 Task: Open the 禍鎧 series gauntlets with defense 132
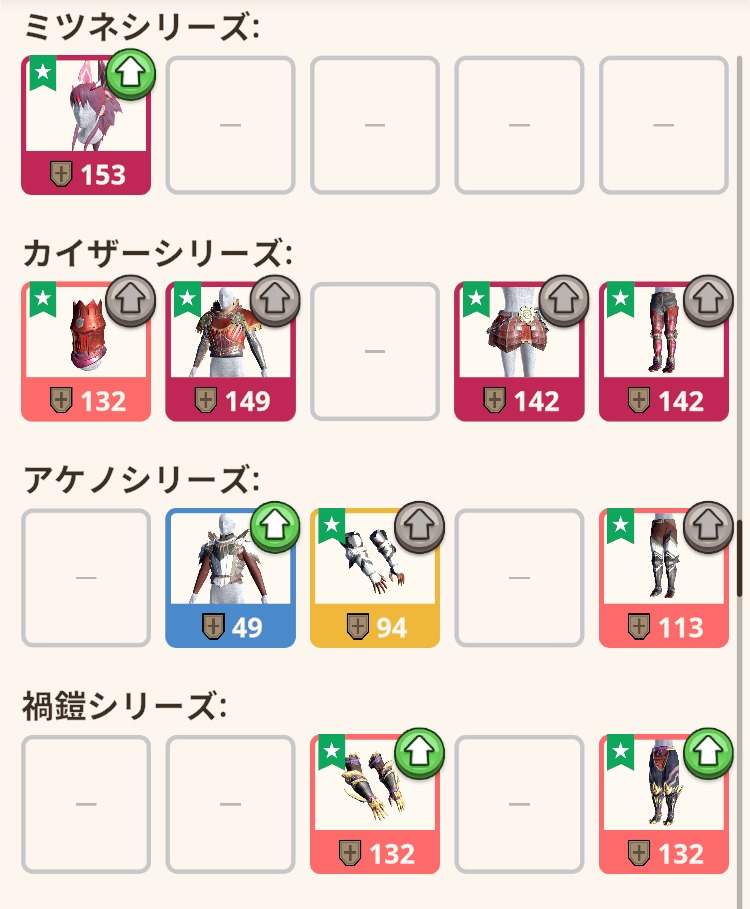pos(374,804)
